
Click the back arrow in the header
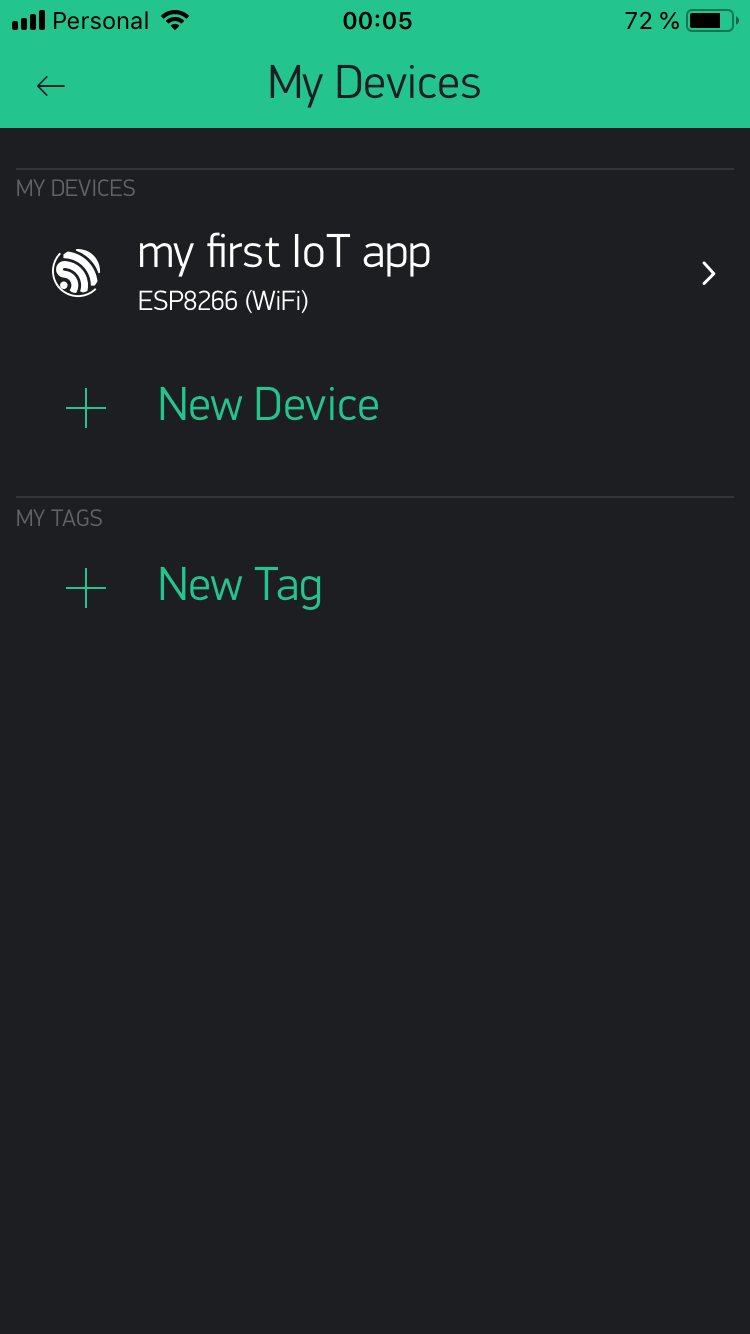click(x=49, y=86)
